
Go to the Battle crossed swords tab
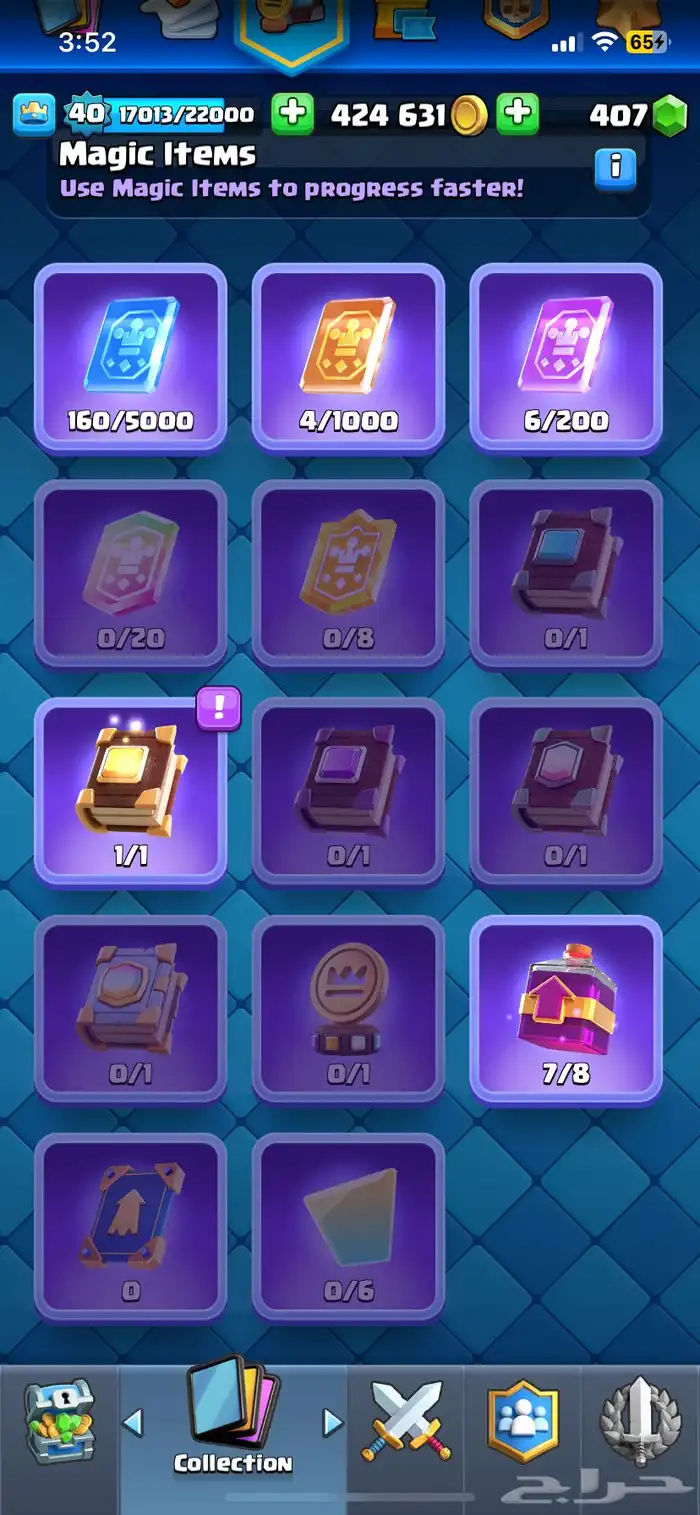click(407, 1420)
